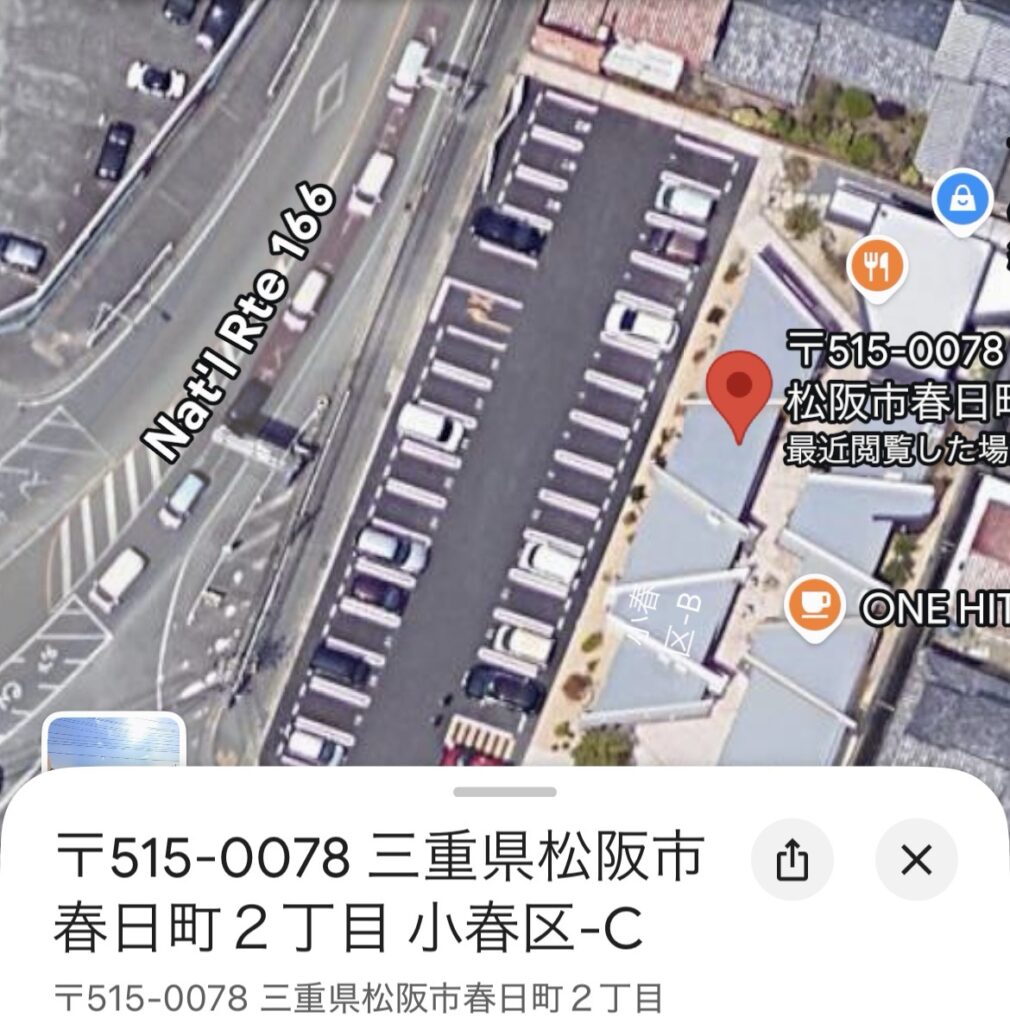Open the orange restaurant map marker

[x=877, y=266]
